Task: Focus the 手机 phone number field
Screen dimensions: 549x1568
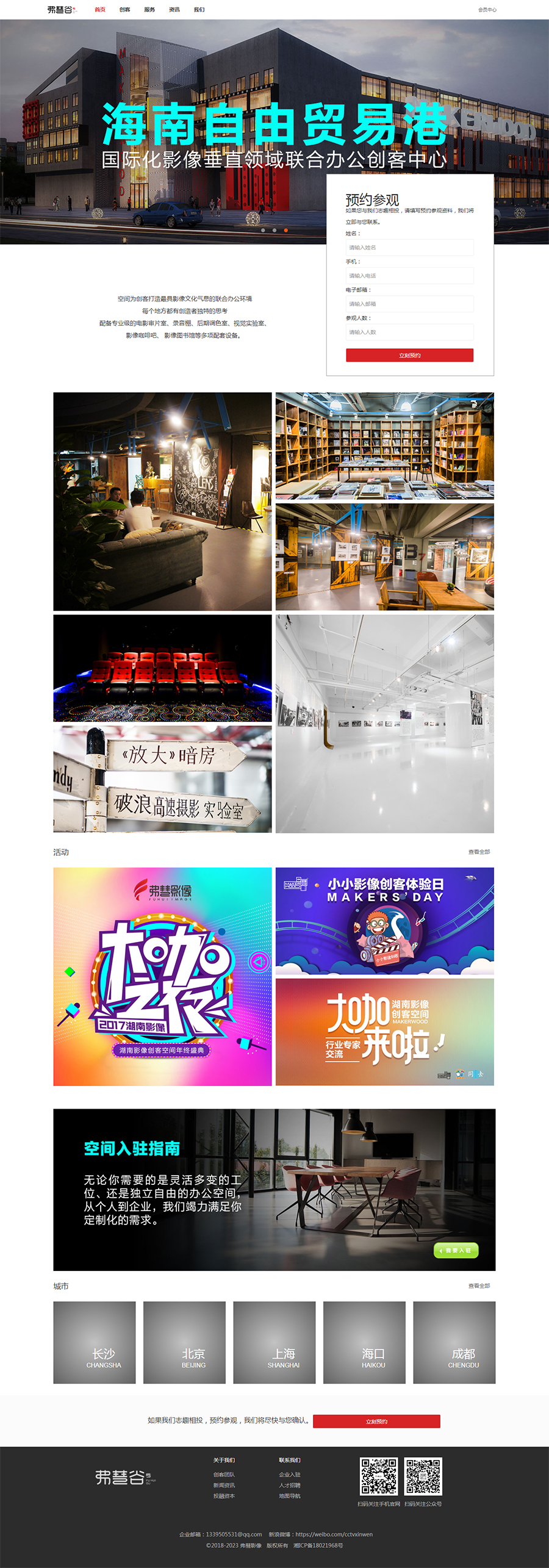Action: [409, 276]
